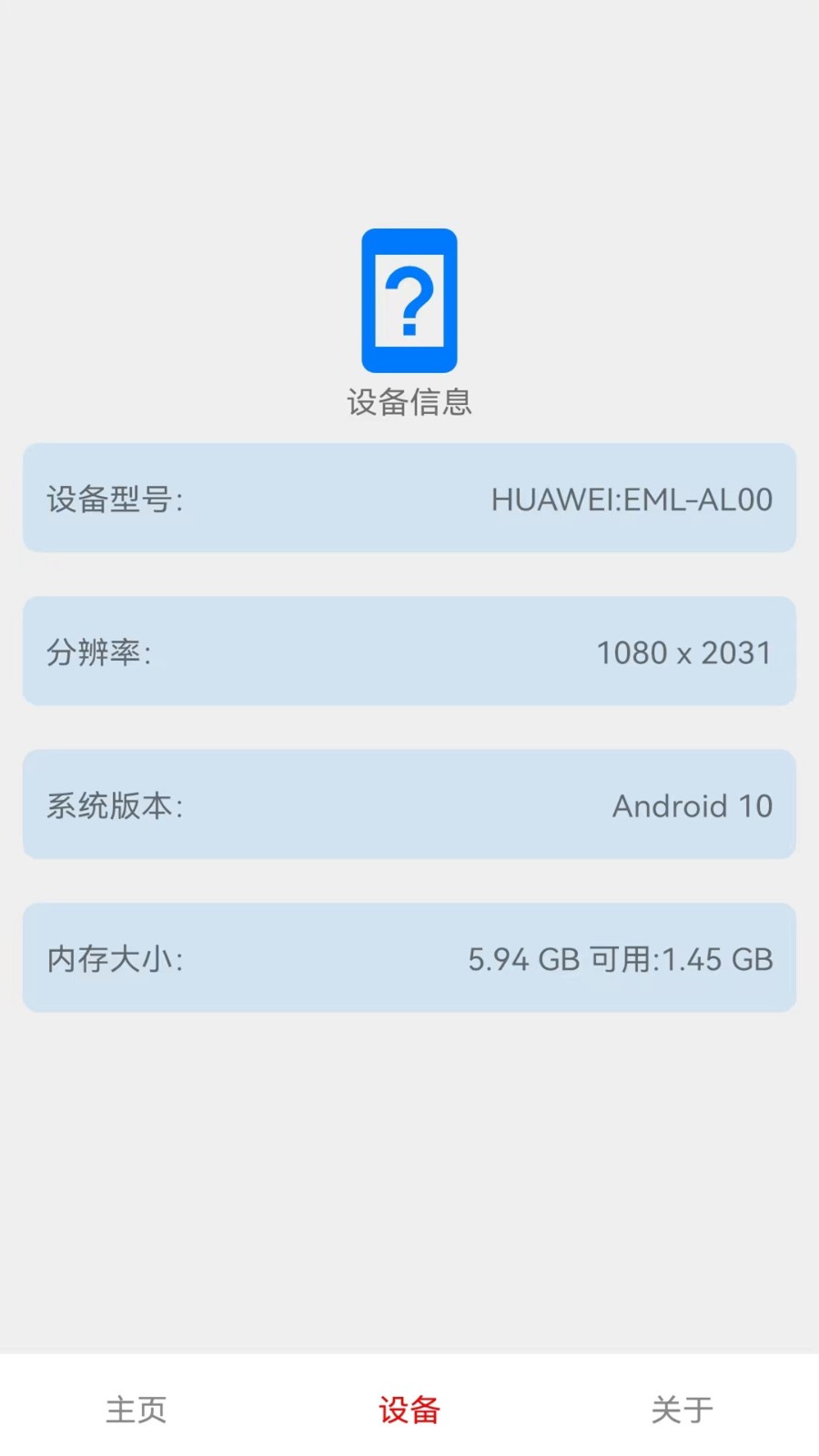
Task: Tap the 系统版本 label text
Action: [x=115, y=805]
